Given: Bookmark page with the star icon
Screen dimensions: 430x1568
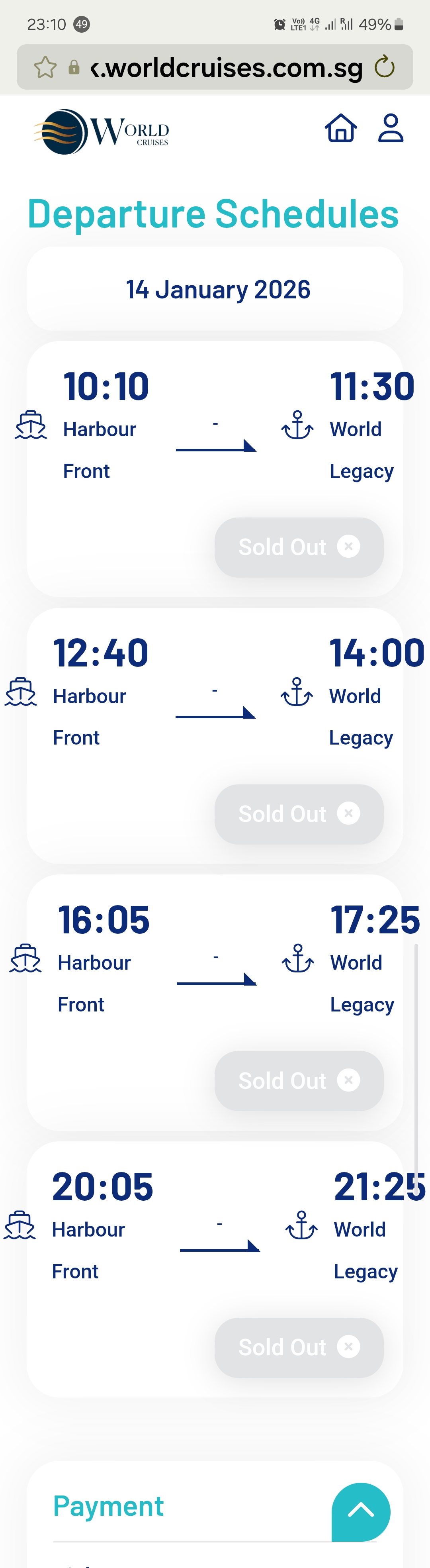Looking at the screenshot, I should click(x=46, y=67).
